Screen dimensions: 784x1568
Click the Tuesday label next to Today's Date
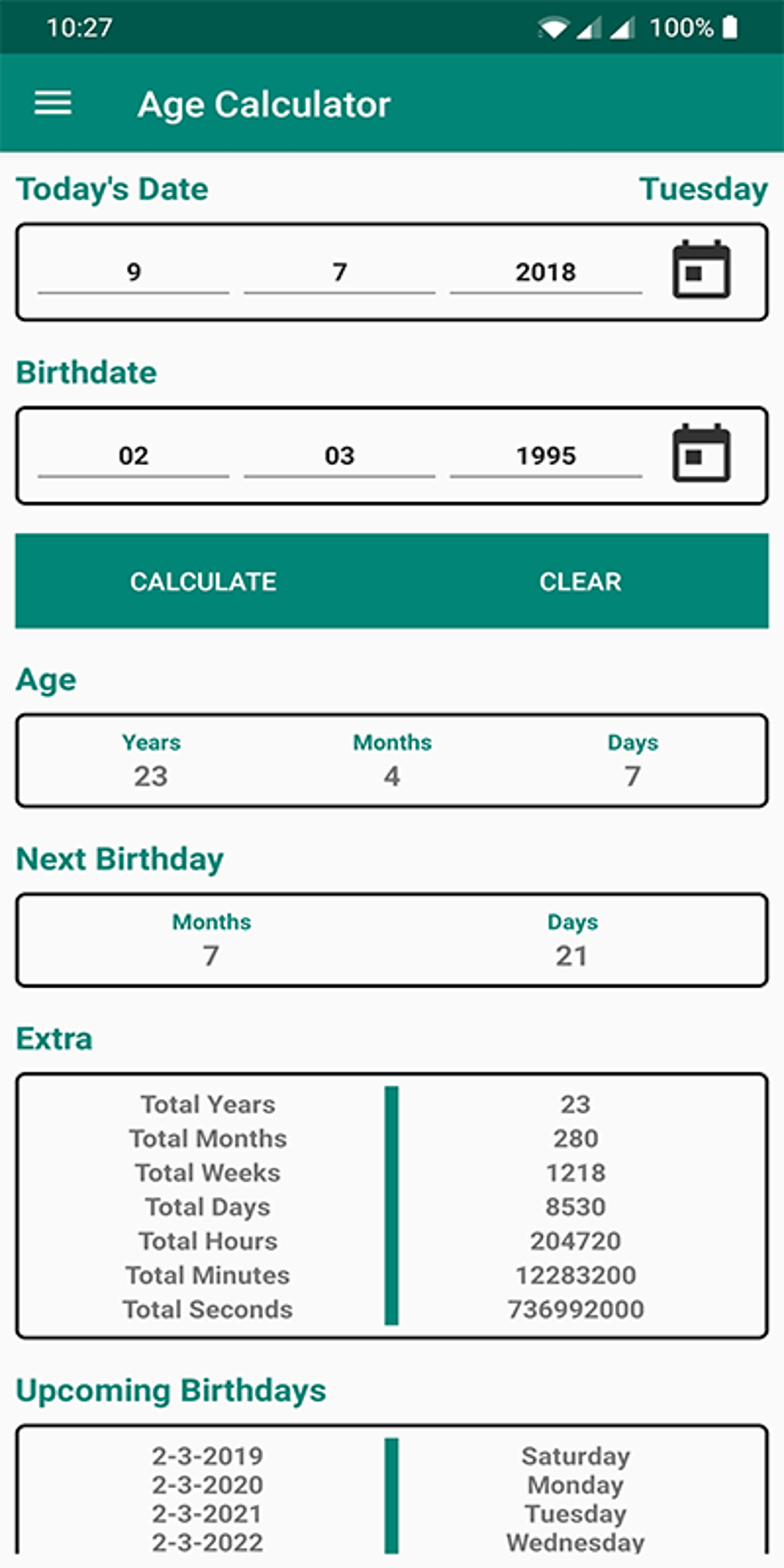(703, 188)
